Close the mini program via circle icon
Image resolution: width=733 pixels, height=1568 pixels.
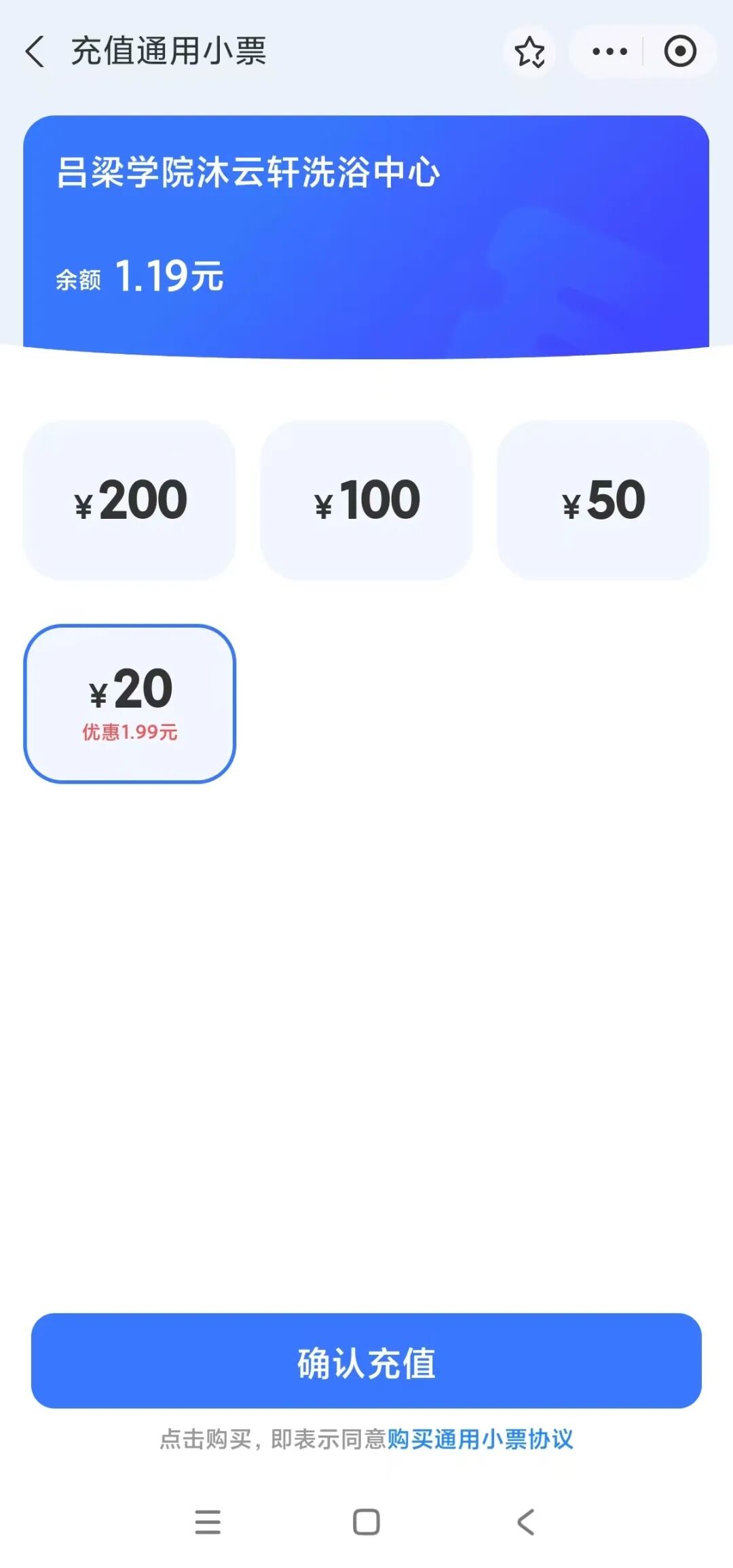point(680,52)
